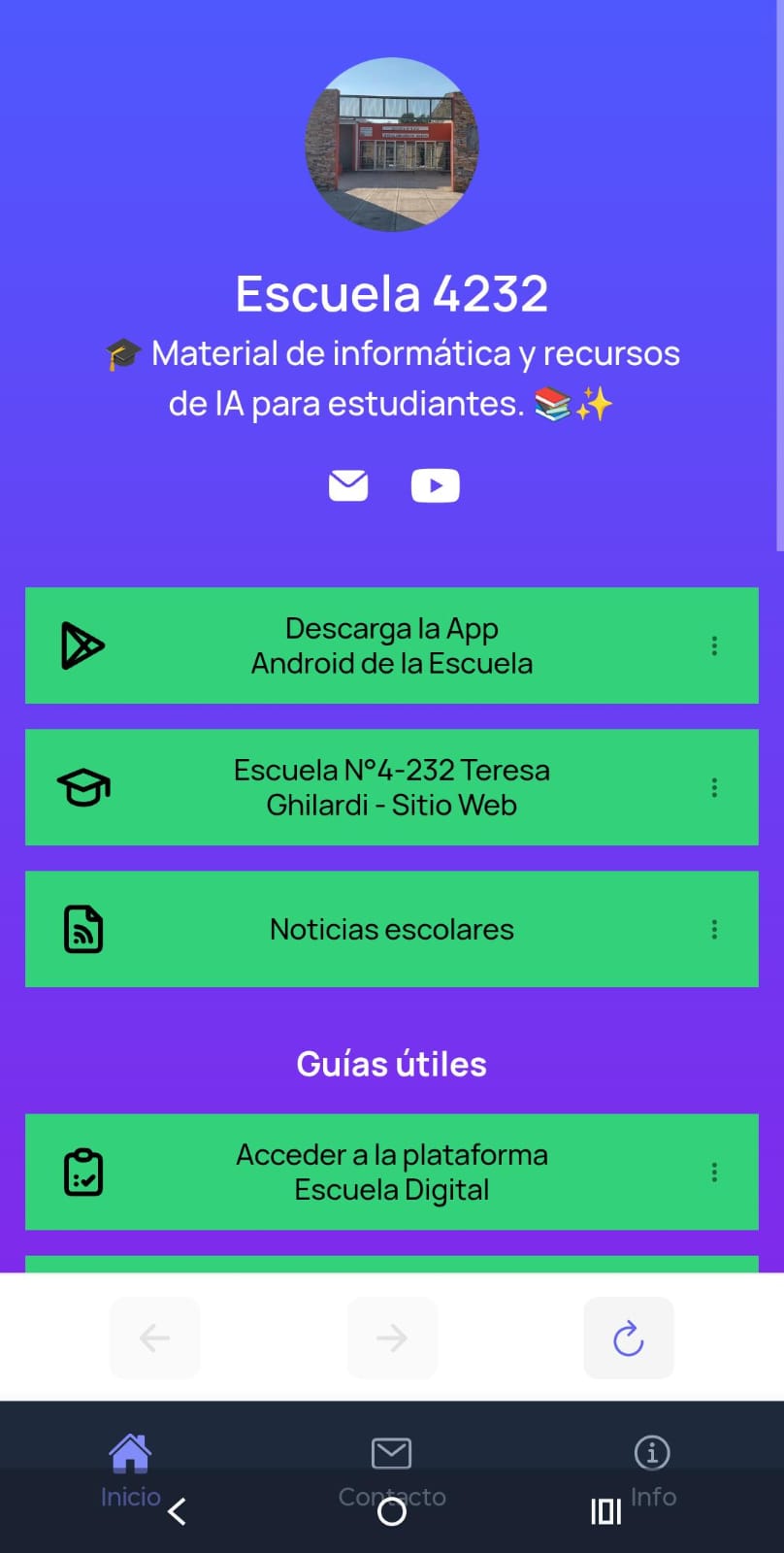Open Acceder a la plataforma Escuela Digital
The image size is (784, 1553).
click(391, 1172)
